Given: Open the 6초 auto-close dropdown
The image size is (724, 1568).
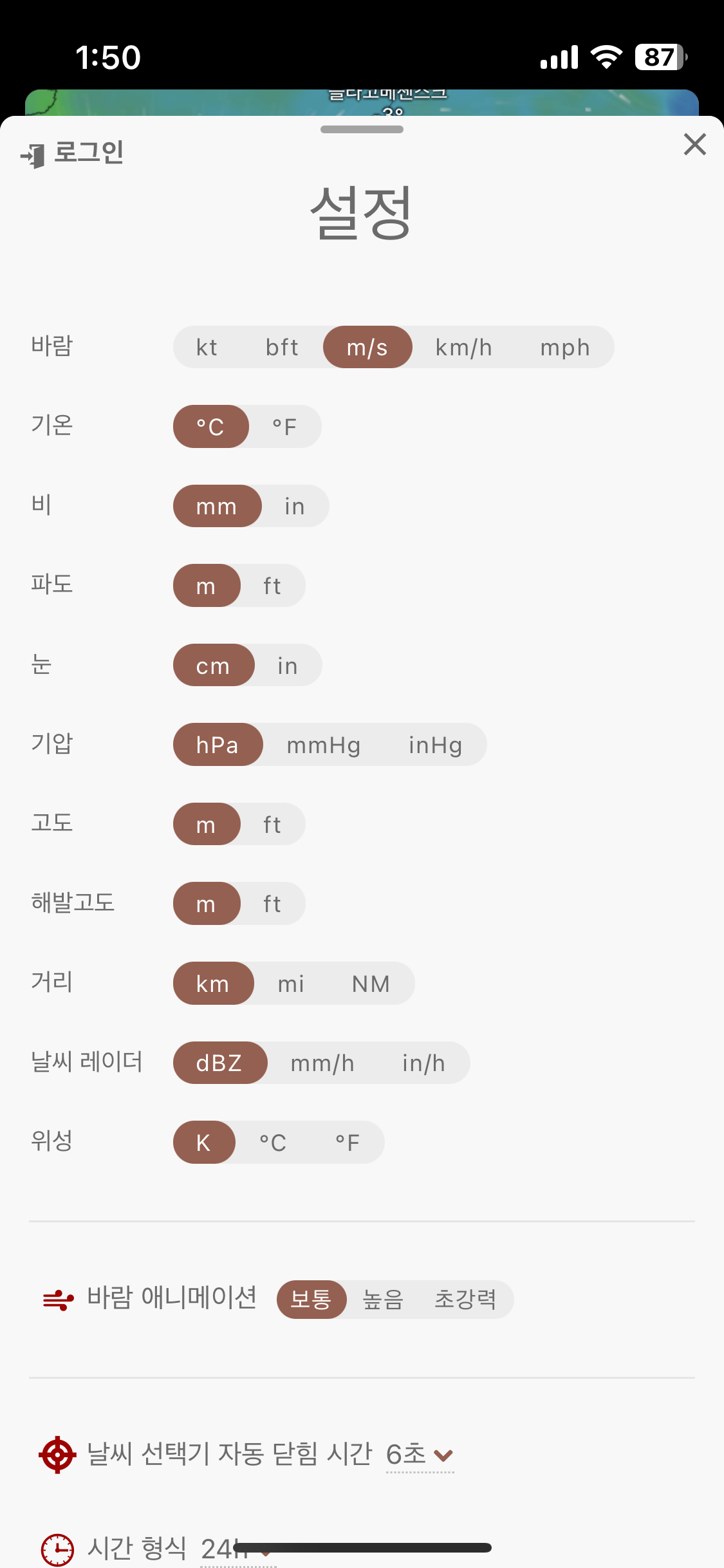Looking at the screenshot, I should (x=418, y=1453).
